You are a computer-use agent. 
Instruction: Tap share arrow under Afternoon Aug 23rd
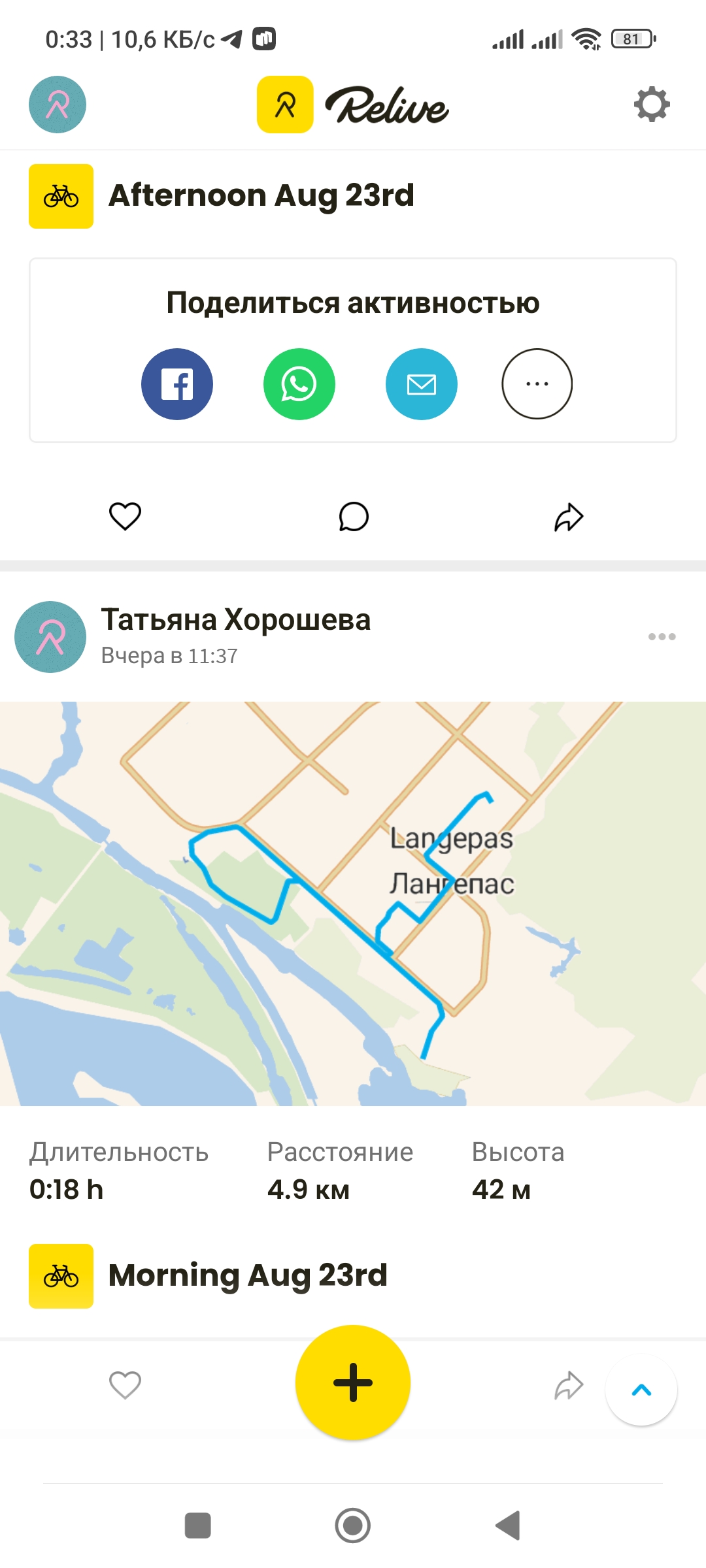pos(569,517)
